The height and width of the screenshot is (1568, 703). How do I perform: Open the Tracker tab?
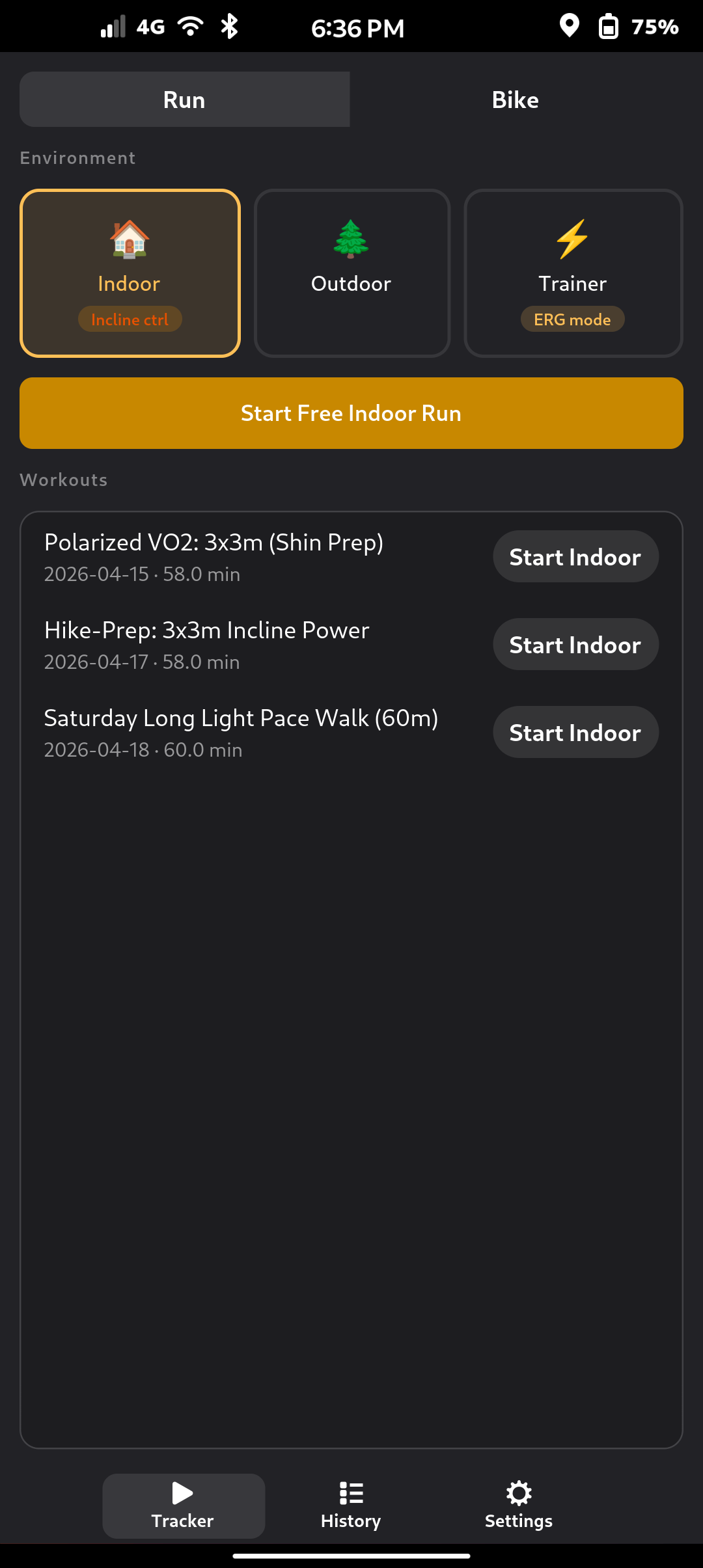click(x=184, y=1506)
